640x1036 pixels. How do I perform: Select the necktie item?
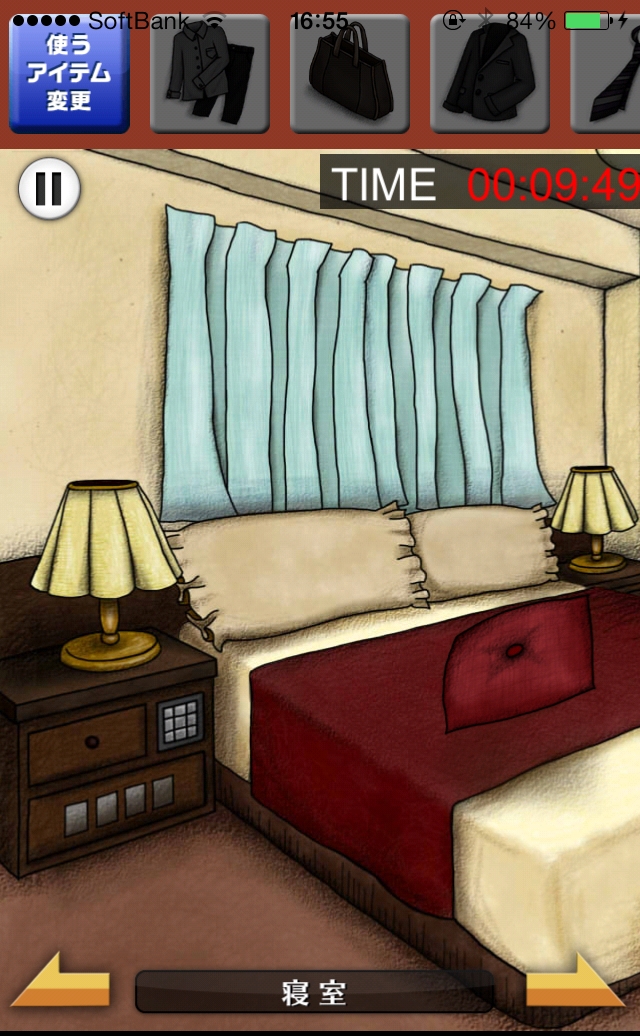click(608, 74)
